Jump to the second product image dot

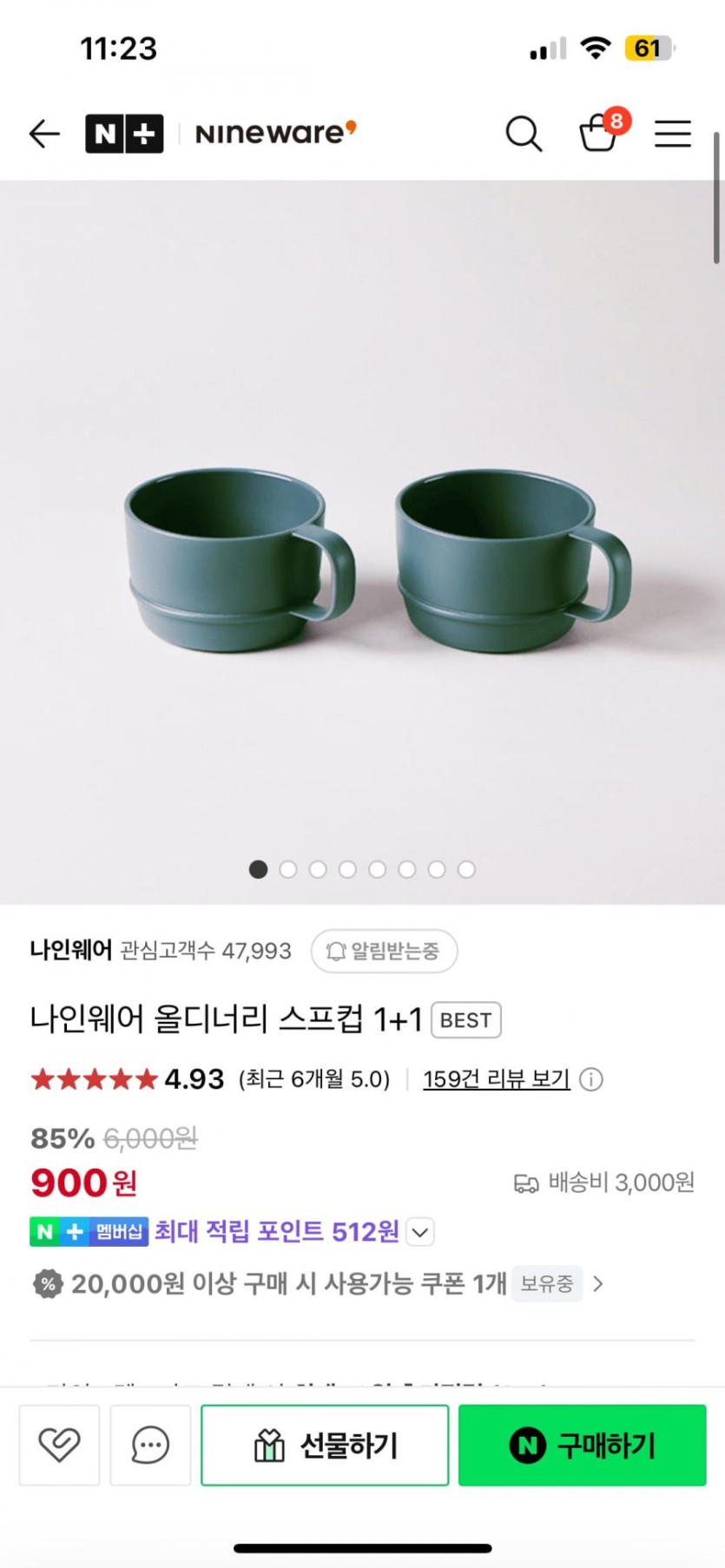[x=288, y=869]
